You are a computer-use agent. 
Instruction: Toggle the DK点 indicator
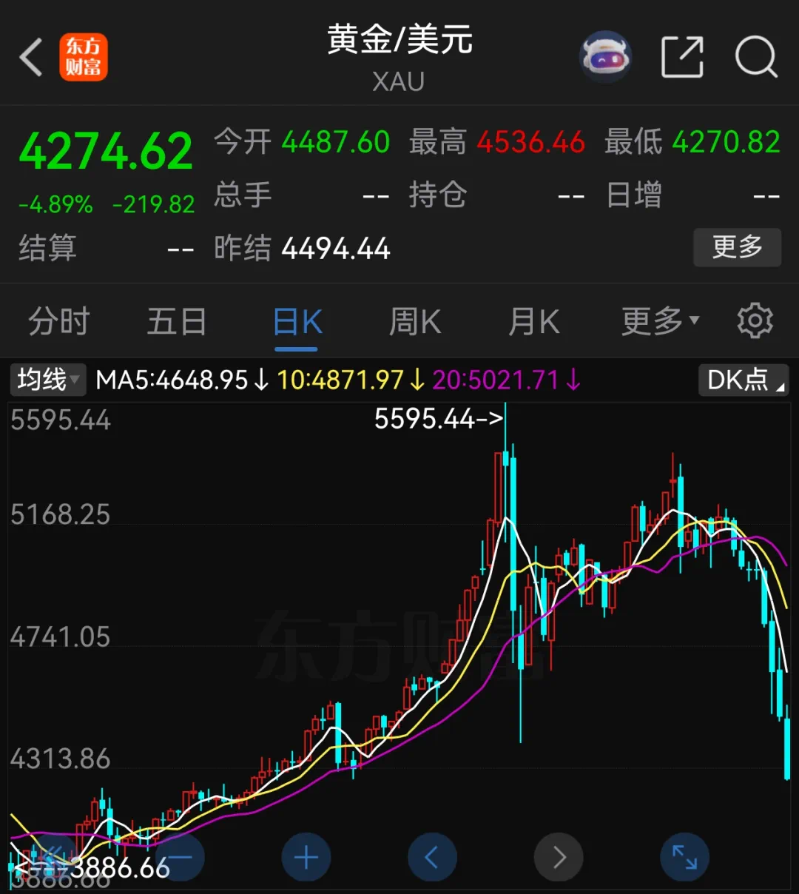[742, 380]
